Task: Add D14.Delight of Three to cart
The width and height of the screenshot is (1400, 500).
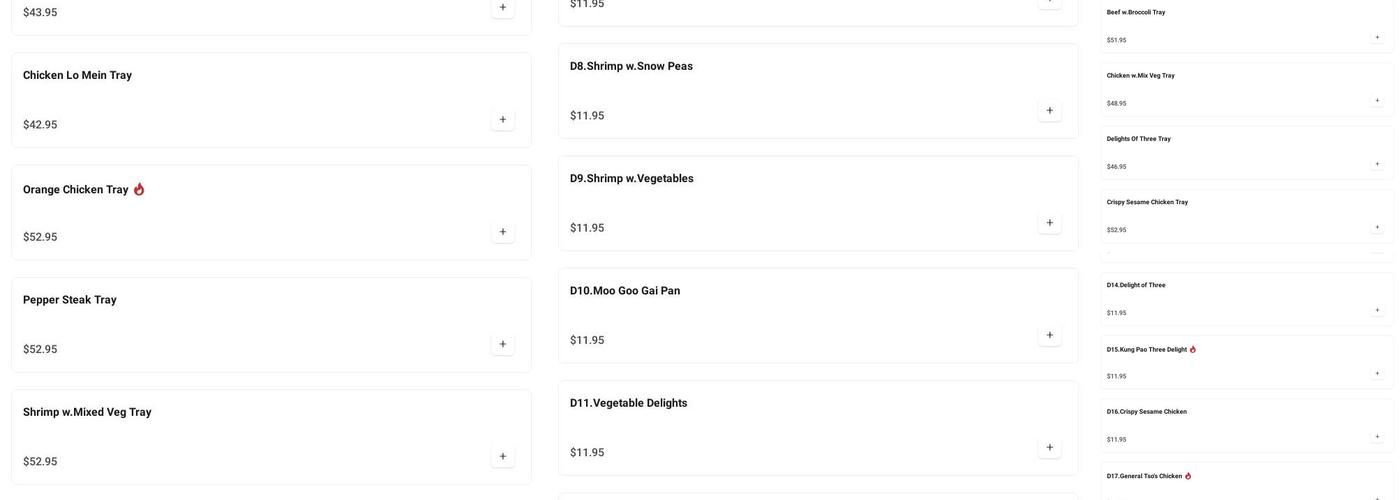Action: click(1377, 310)
